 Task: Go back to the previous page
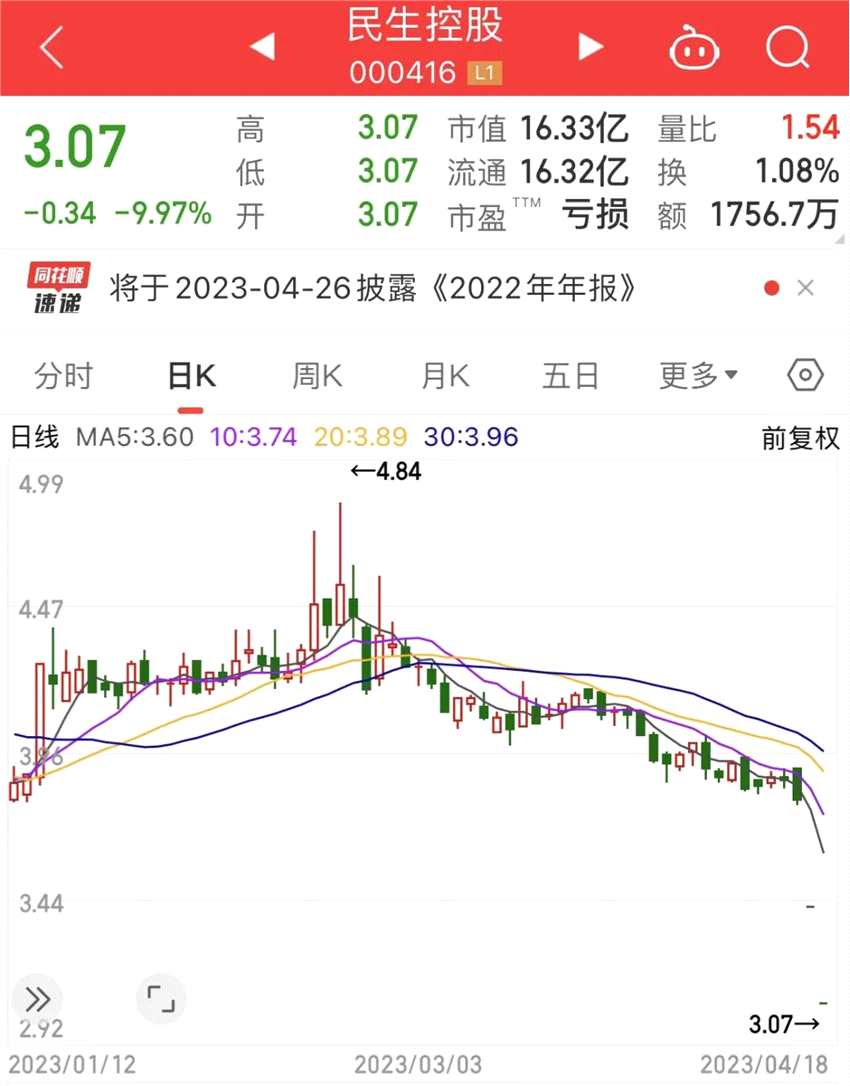[x=52, y=47]
